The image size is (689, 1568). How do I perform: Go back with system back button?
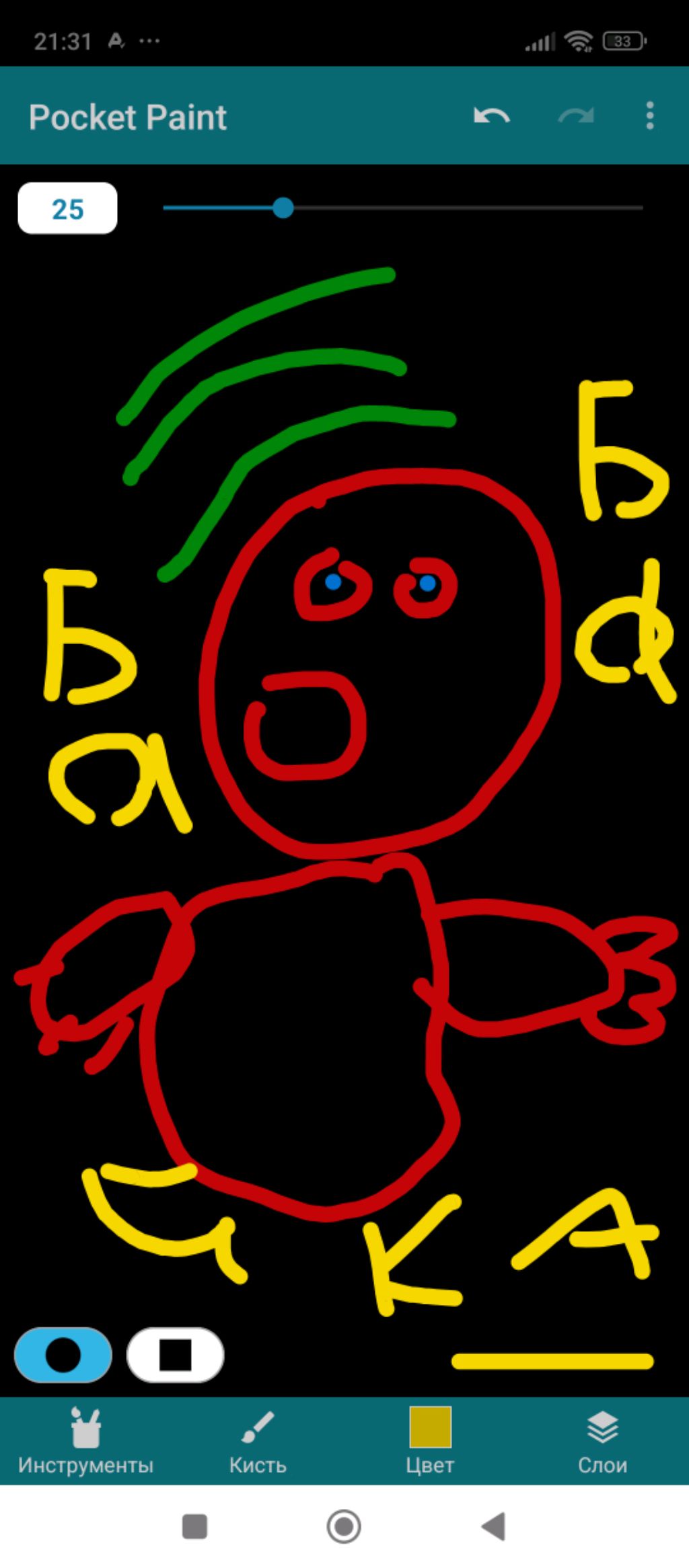494,1526
